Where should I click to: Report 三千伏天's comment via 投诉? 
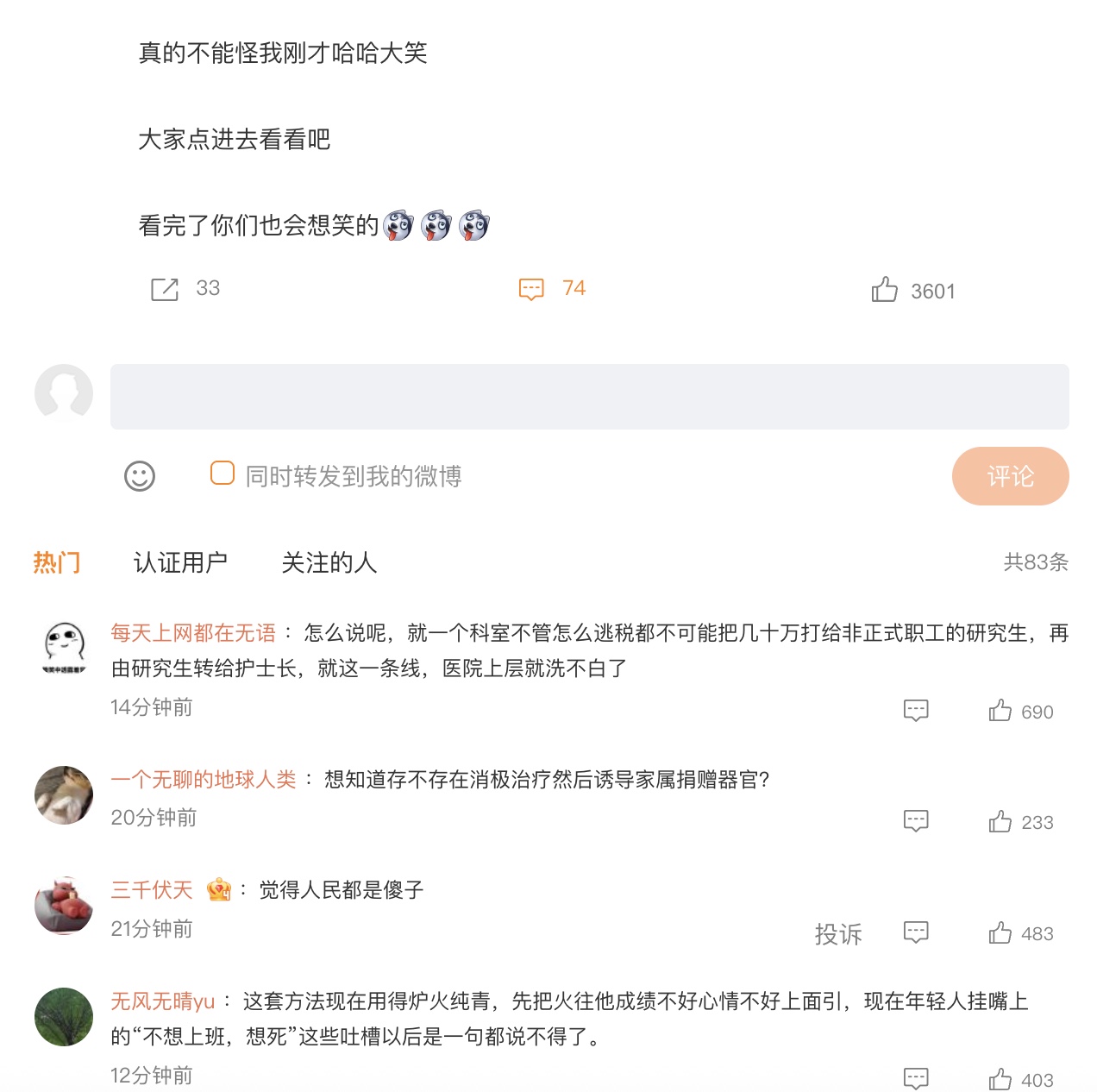click(x=837, y=934)
